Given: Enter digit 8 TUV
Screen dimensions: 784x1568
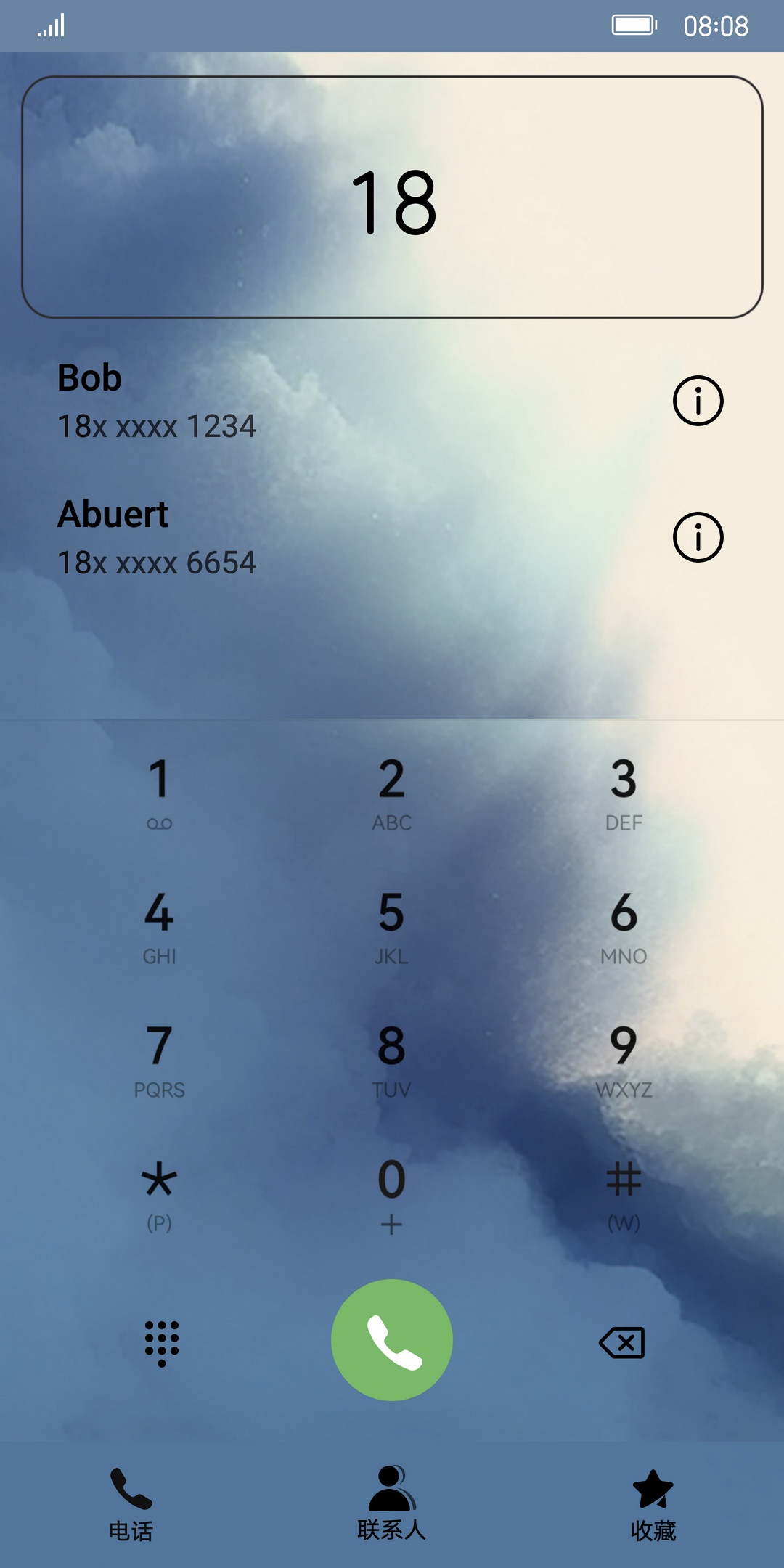Looking at the screenshot, I should [391, 1060].
